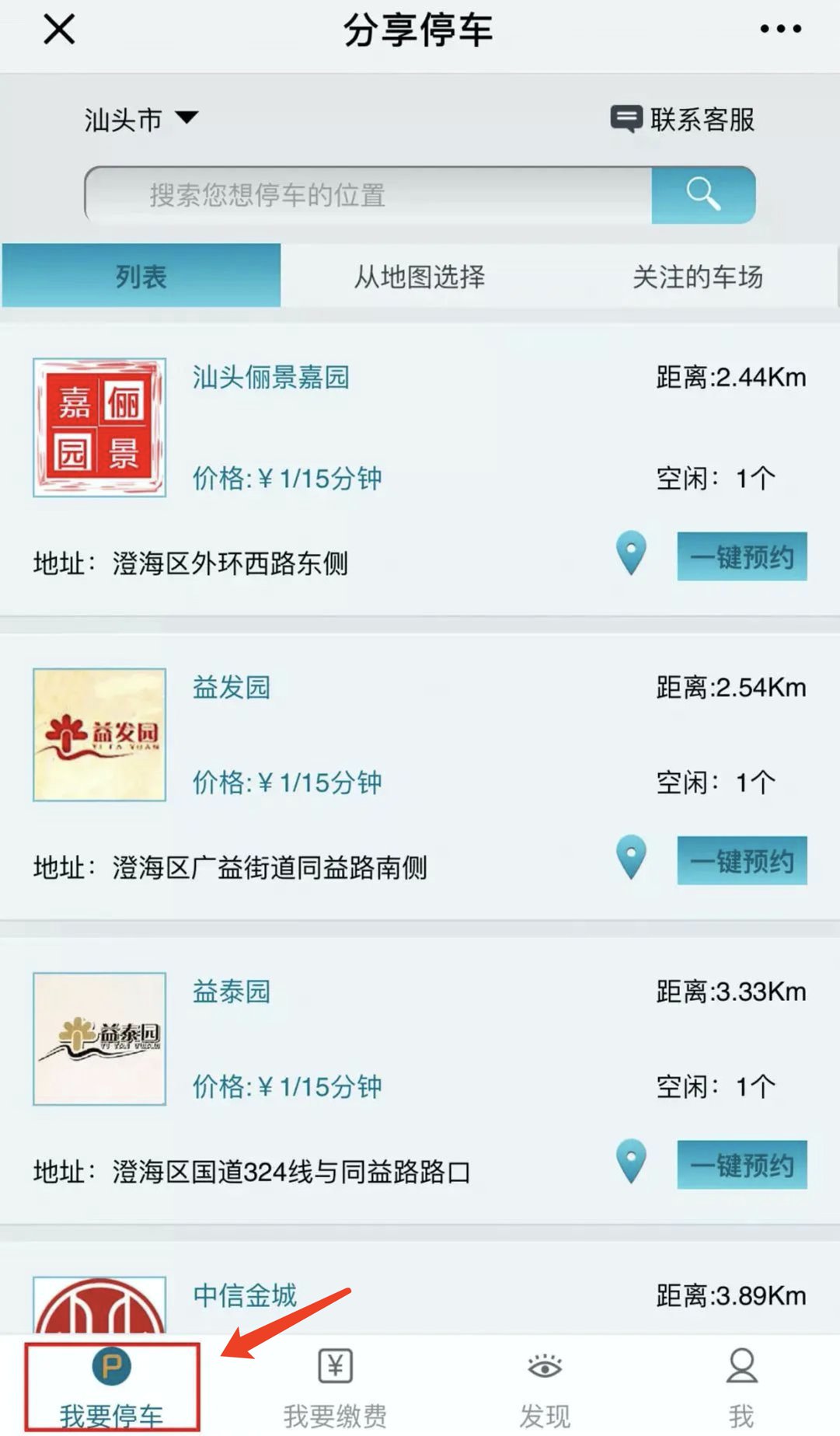
Task: Go to the 我要缴费 tab
Action: click(335, 1387)
